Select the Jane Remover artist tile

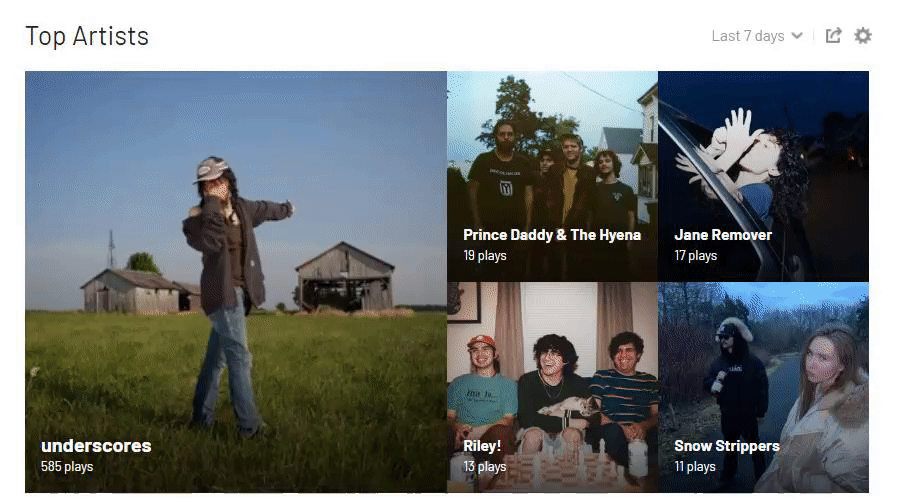[x=763, y=176]
